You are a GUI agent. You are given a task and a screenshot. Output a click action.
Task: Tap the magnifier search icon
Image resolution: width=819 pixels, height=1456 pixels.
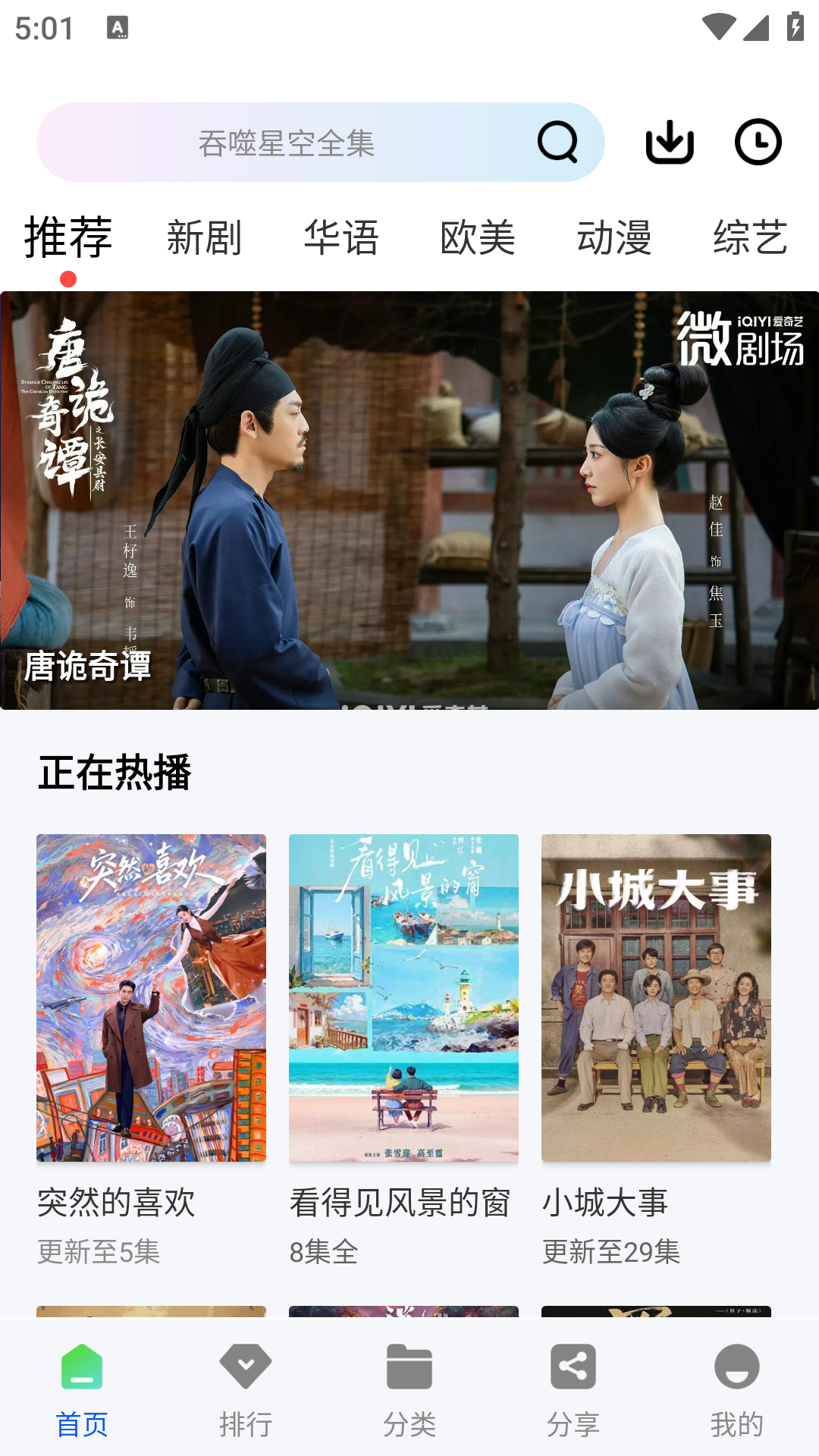(x=558, y=142)
